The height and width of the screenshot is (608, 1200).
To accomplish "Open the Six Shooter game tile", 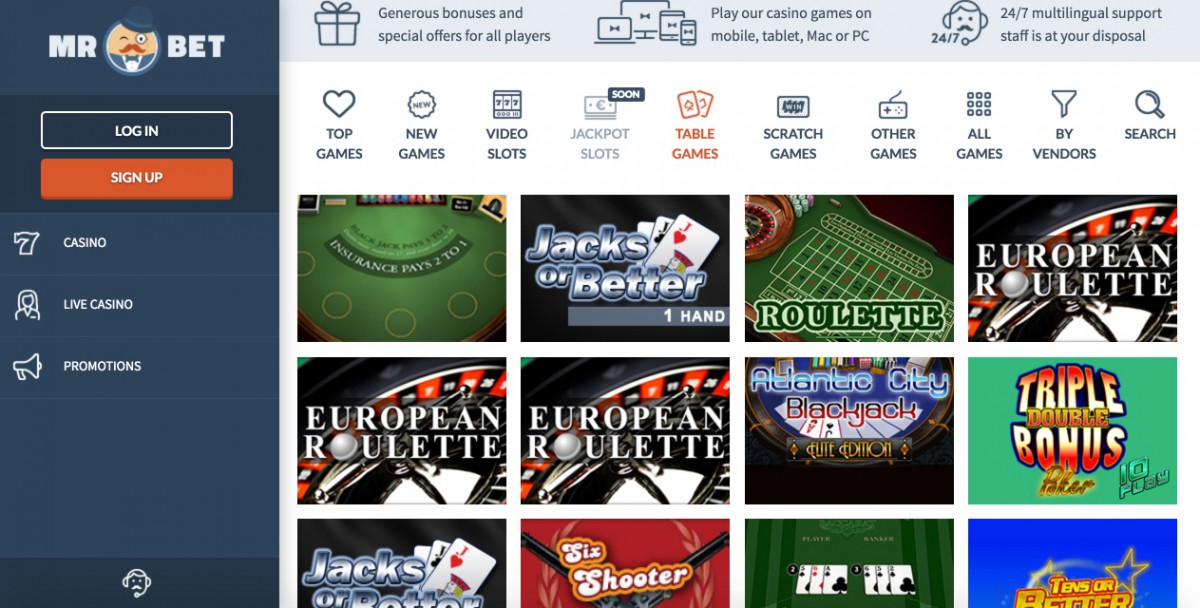I will [x=625, y=563].
